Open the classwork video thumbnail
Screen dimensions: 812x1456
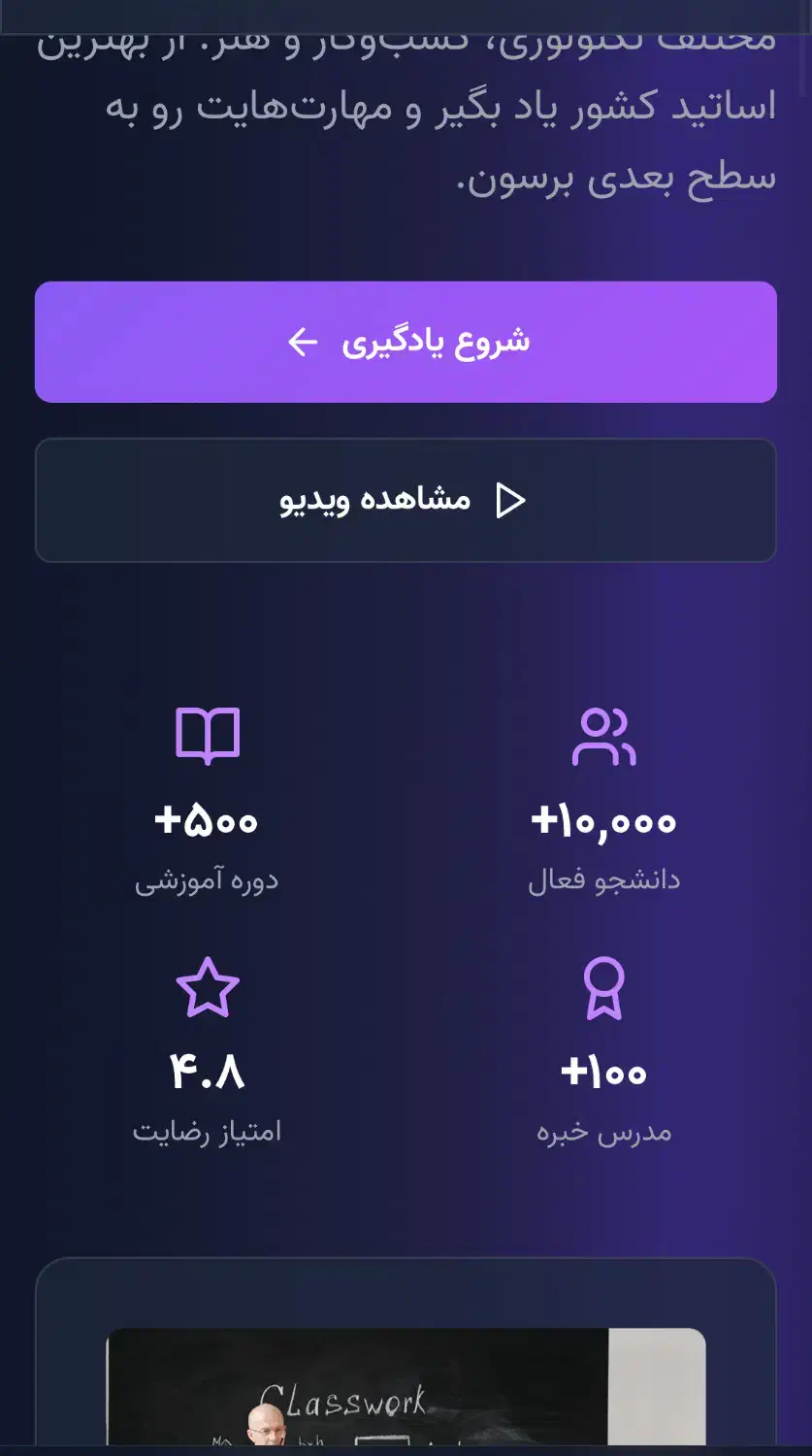(406, 1388)
